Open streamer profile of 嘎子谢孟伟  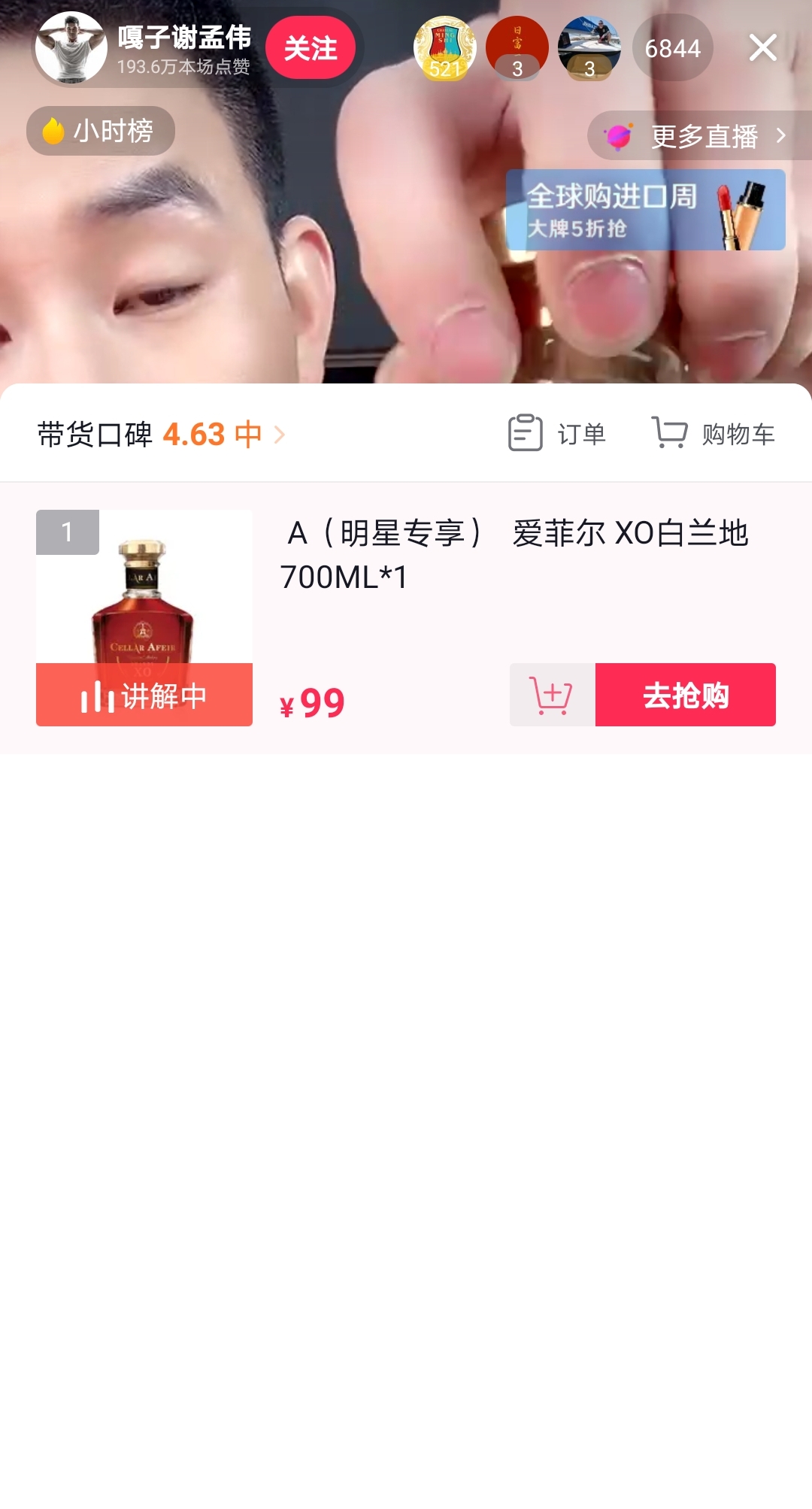pyautogui.click(x=71, y=47)
